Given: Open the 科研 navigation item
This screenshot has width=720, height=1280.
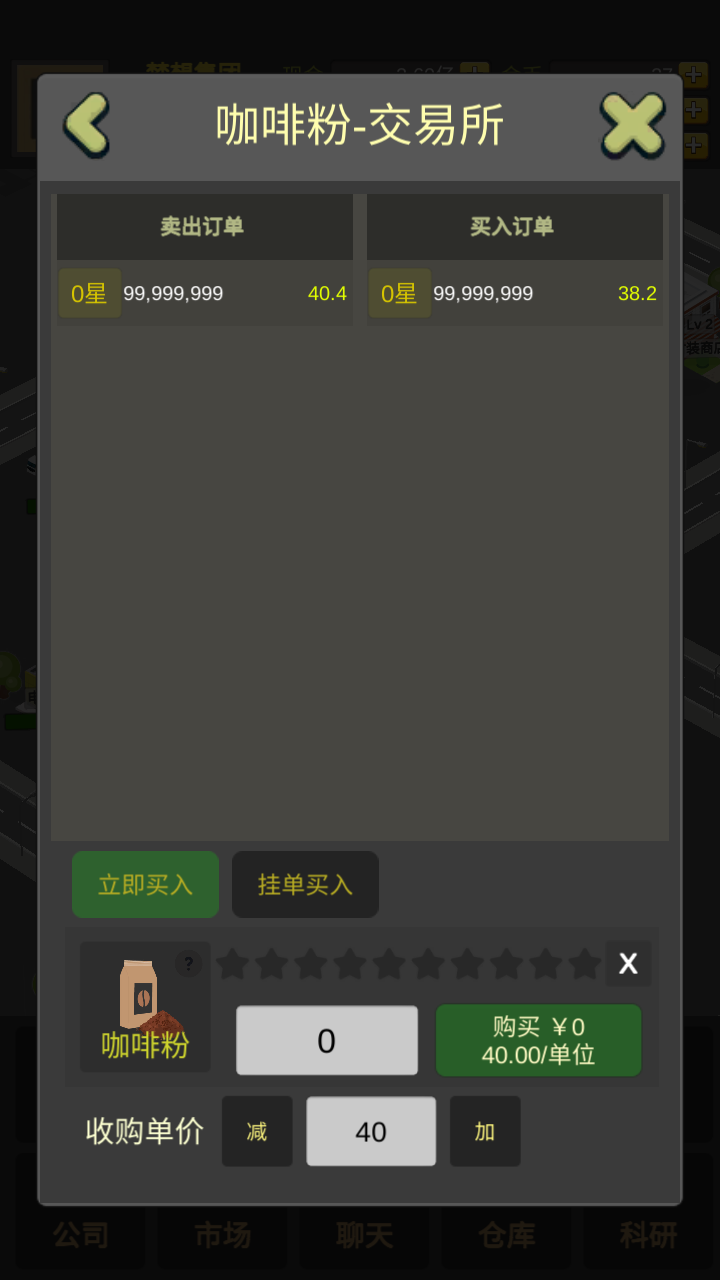Looking at the screenshot, I should [648, 1236].
